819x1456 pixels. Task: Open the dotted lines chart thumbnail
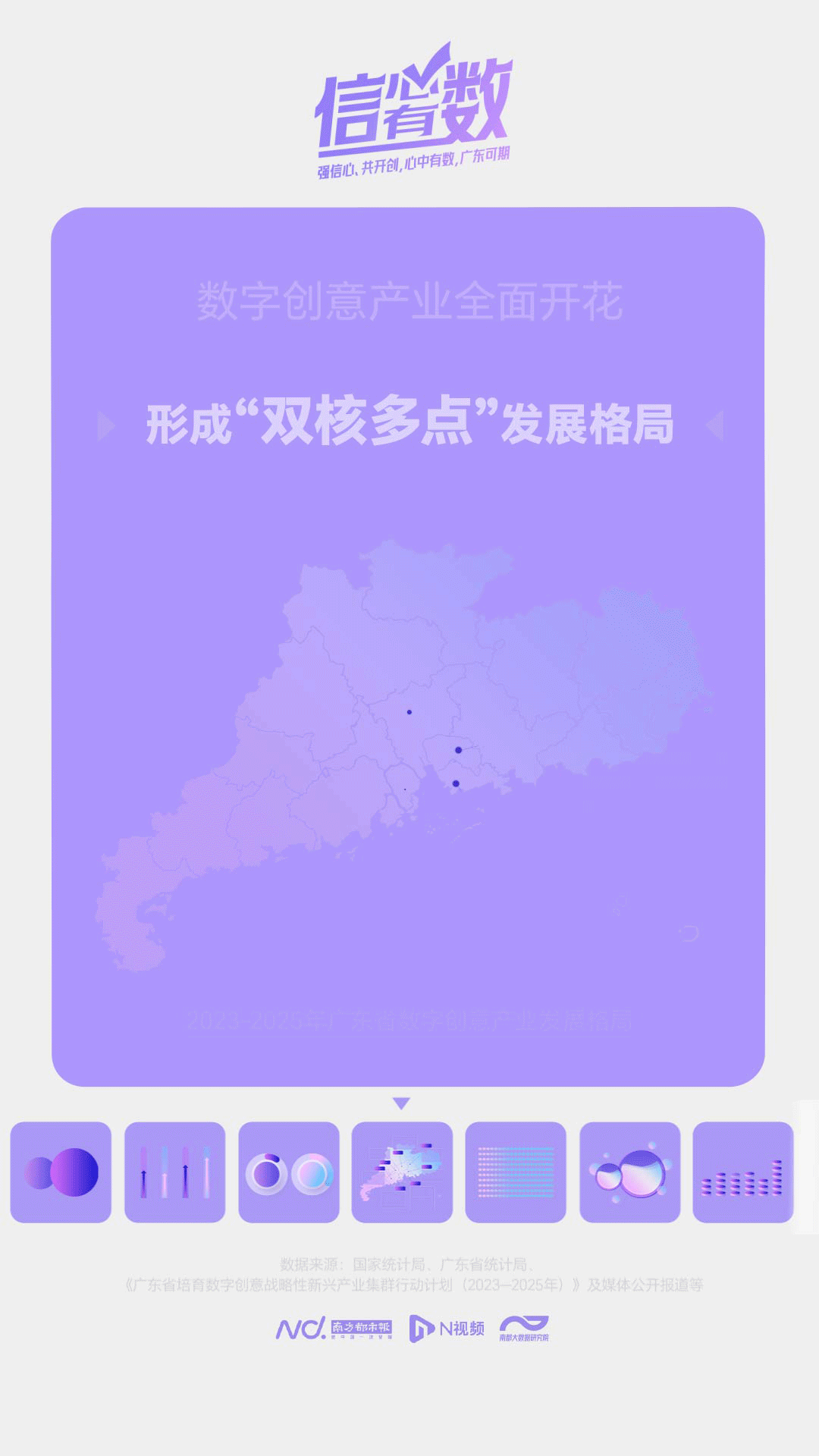516,1172
